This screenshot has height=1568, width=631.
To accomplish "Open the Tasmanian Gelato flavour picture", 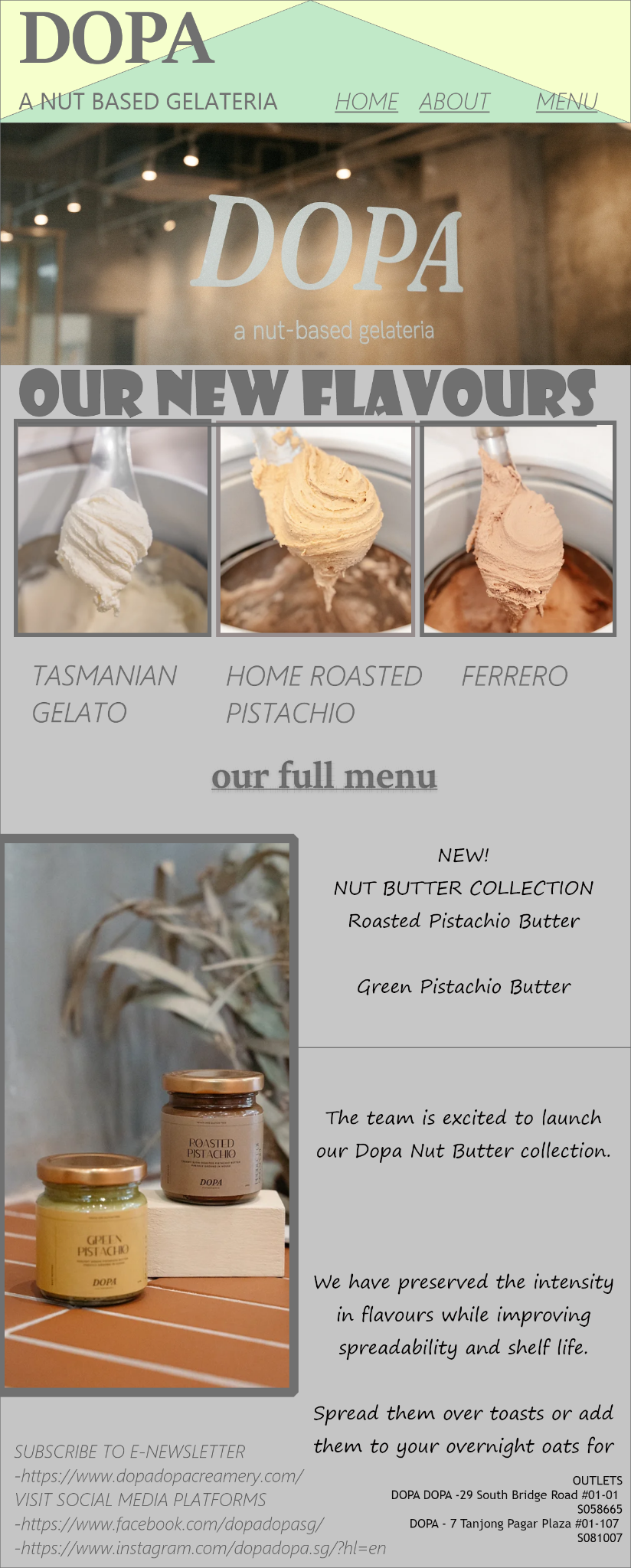I will (x=113, y=528).
